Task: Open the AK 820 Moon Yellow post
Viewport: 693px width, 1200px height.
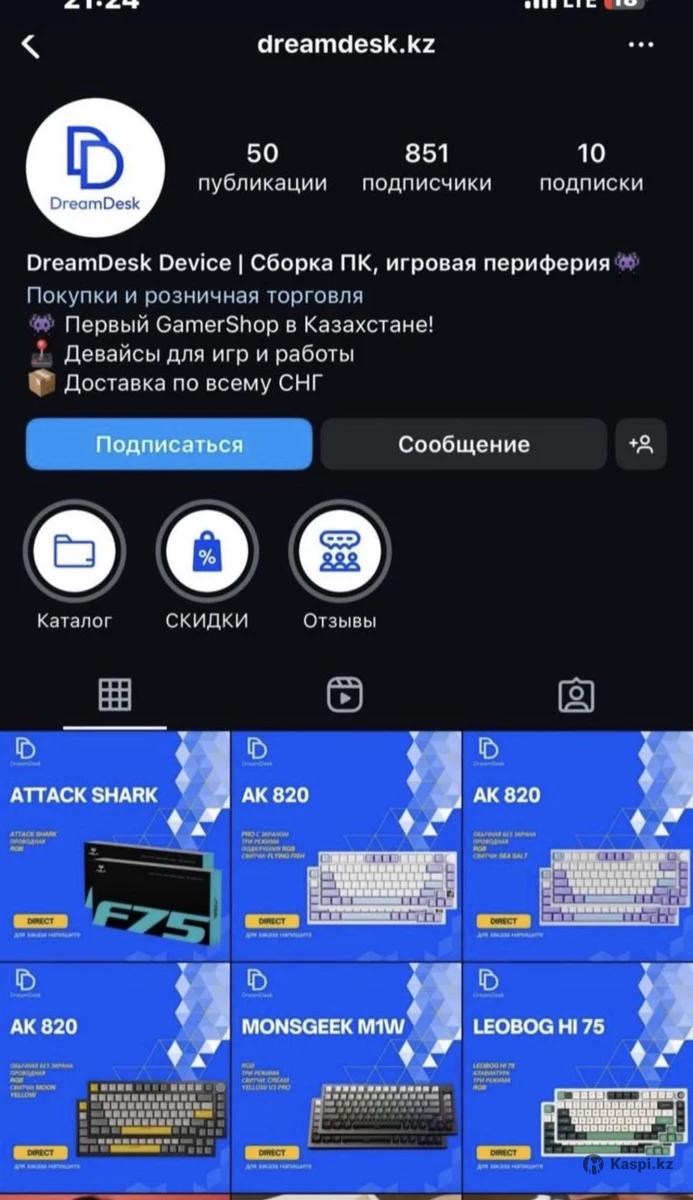Action: tap(115, 1077)
